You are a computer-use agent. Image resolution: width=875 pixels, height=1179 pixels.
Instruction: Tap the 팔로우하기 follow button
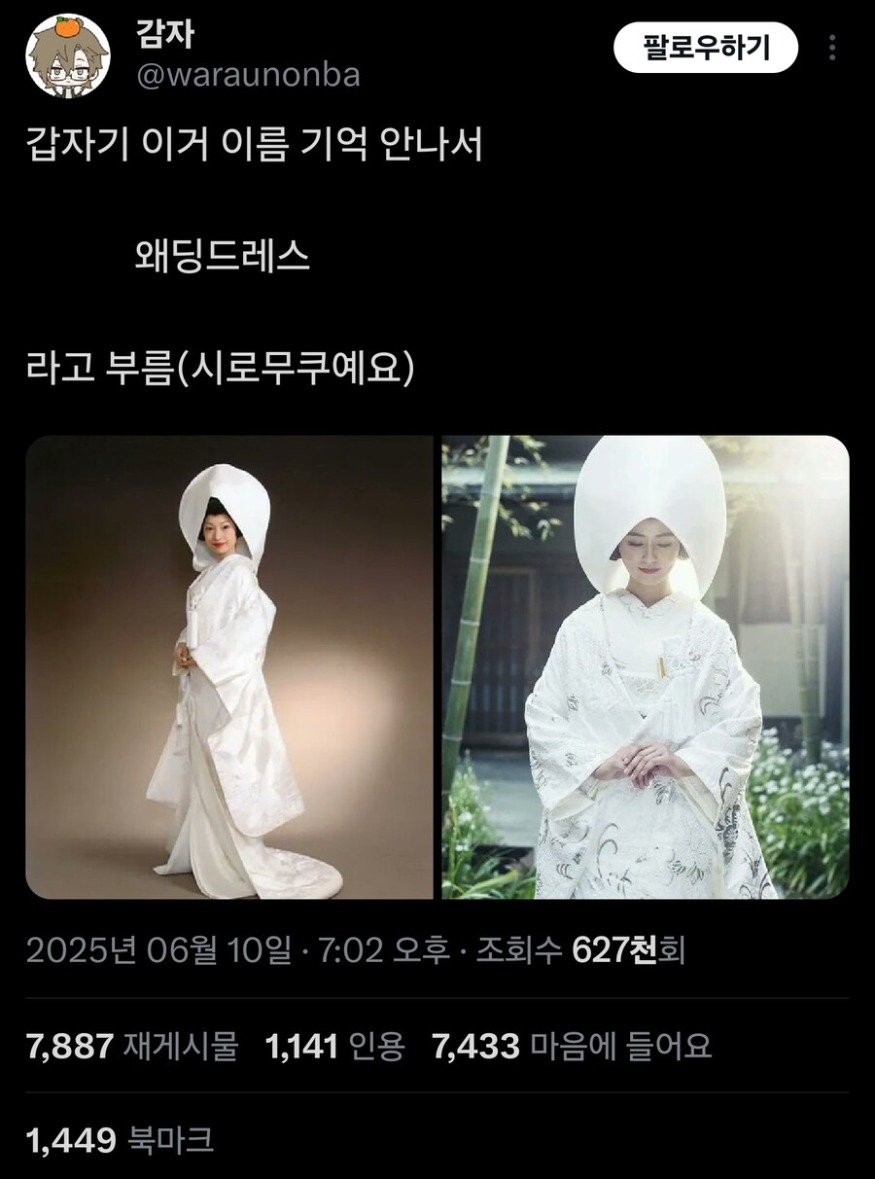[705, 48]
